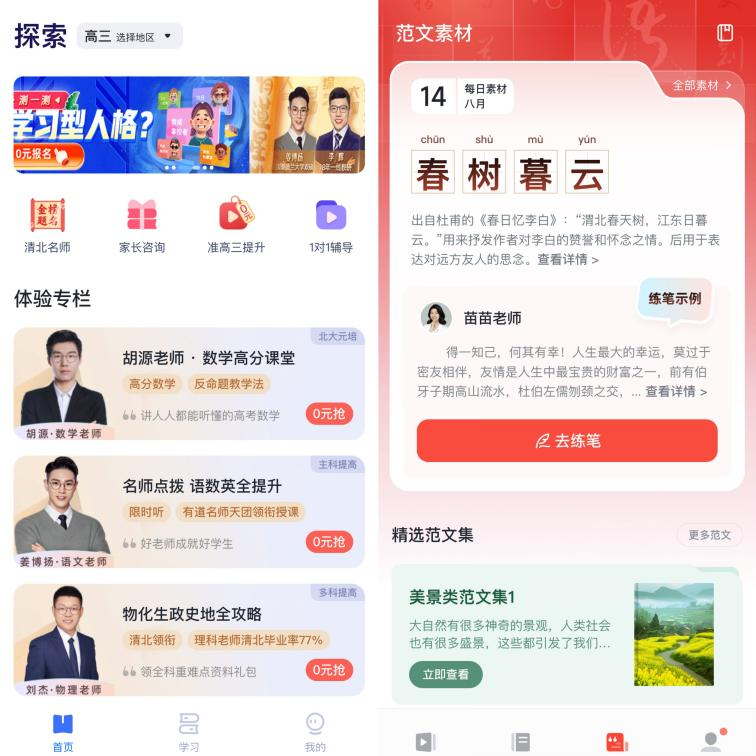
Task: Open the bookmark icon in 范文素材 header
Action: 725,34
